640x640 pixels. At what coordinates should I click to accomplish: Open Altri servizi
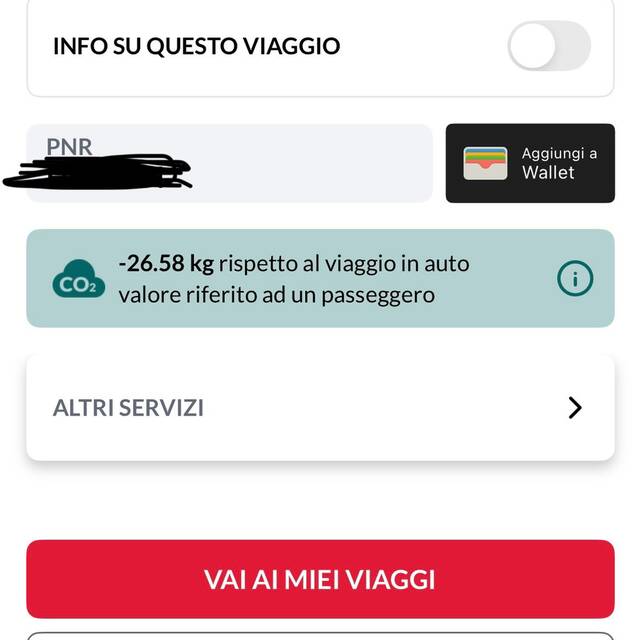tap(320, 408)
